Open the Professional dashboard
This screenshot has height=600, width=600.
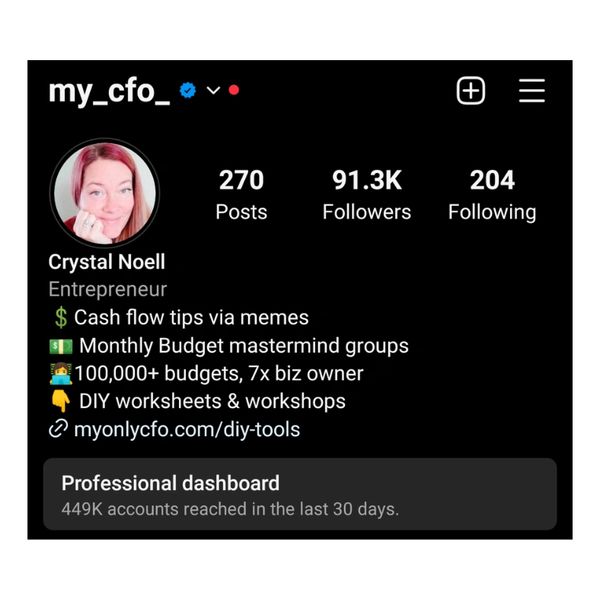tap(300, 494)
